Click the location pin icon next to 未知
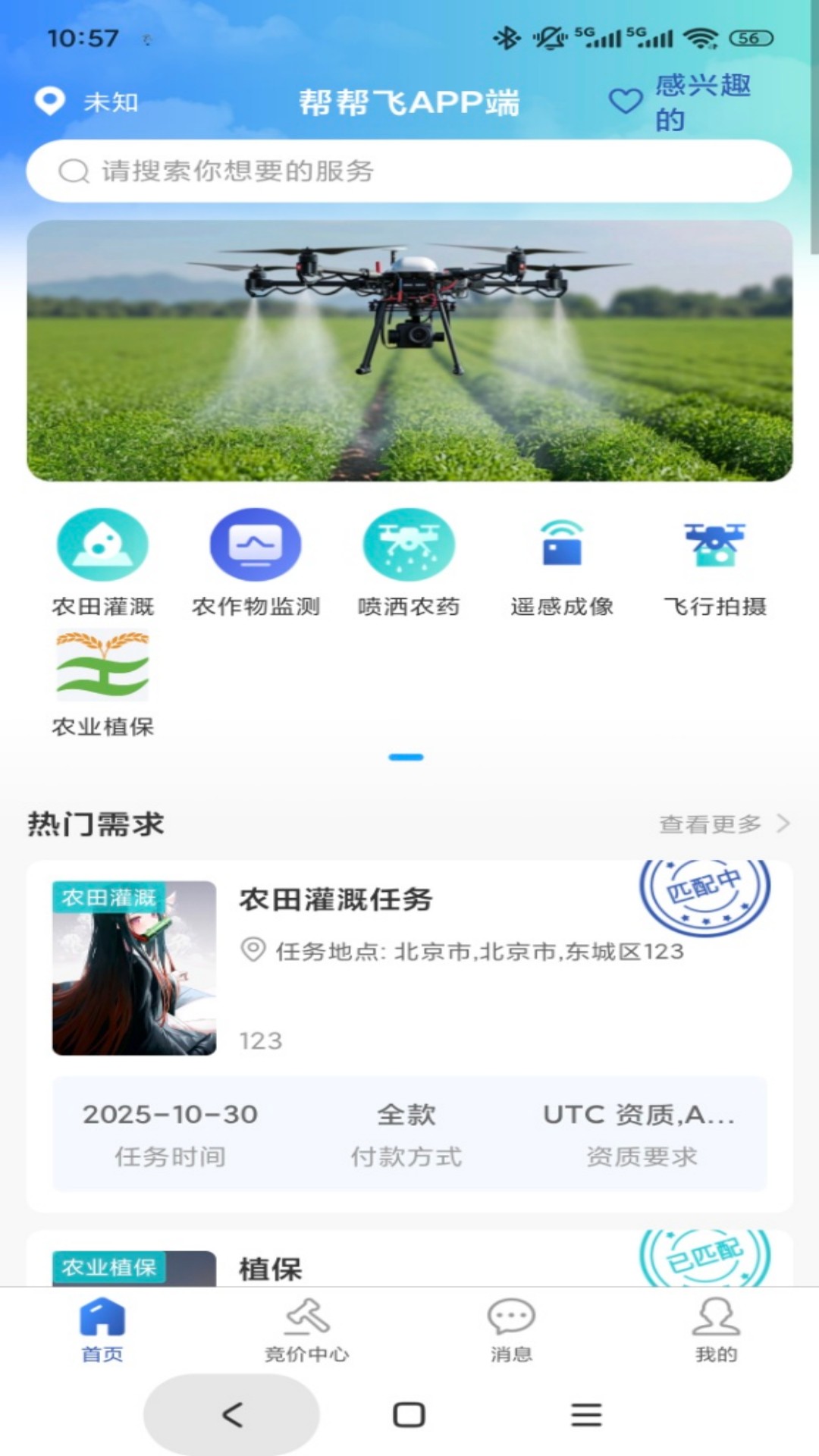This screenshot has height=1456, width=819. coord(49,100)
